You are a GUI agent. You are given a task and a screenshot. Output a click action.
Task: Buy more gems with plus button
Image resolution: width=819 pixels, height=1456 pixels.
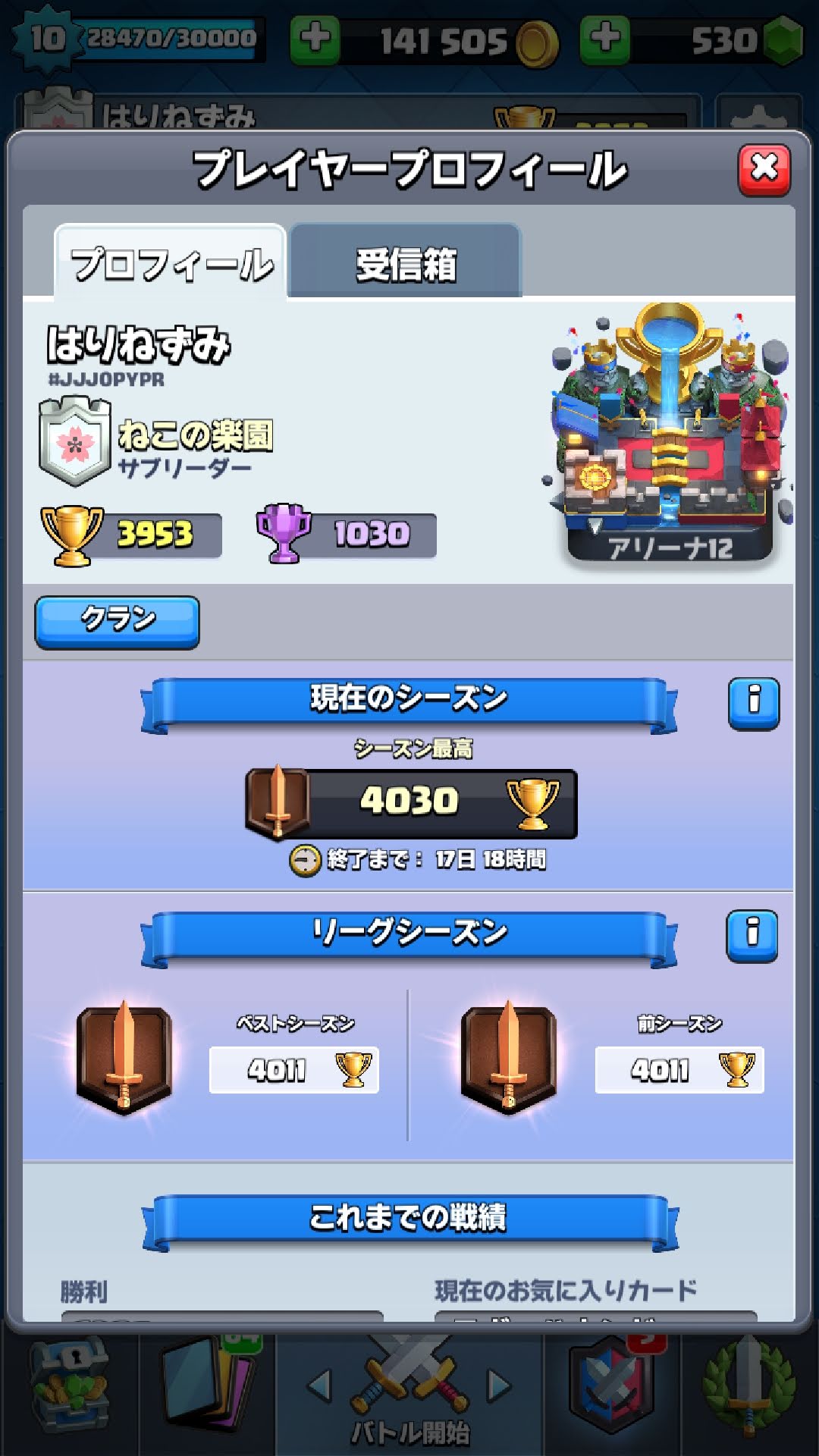[604, 39]
